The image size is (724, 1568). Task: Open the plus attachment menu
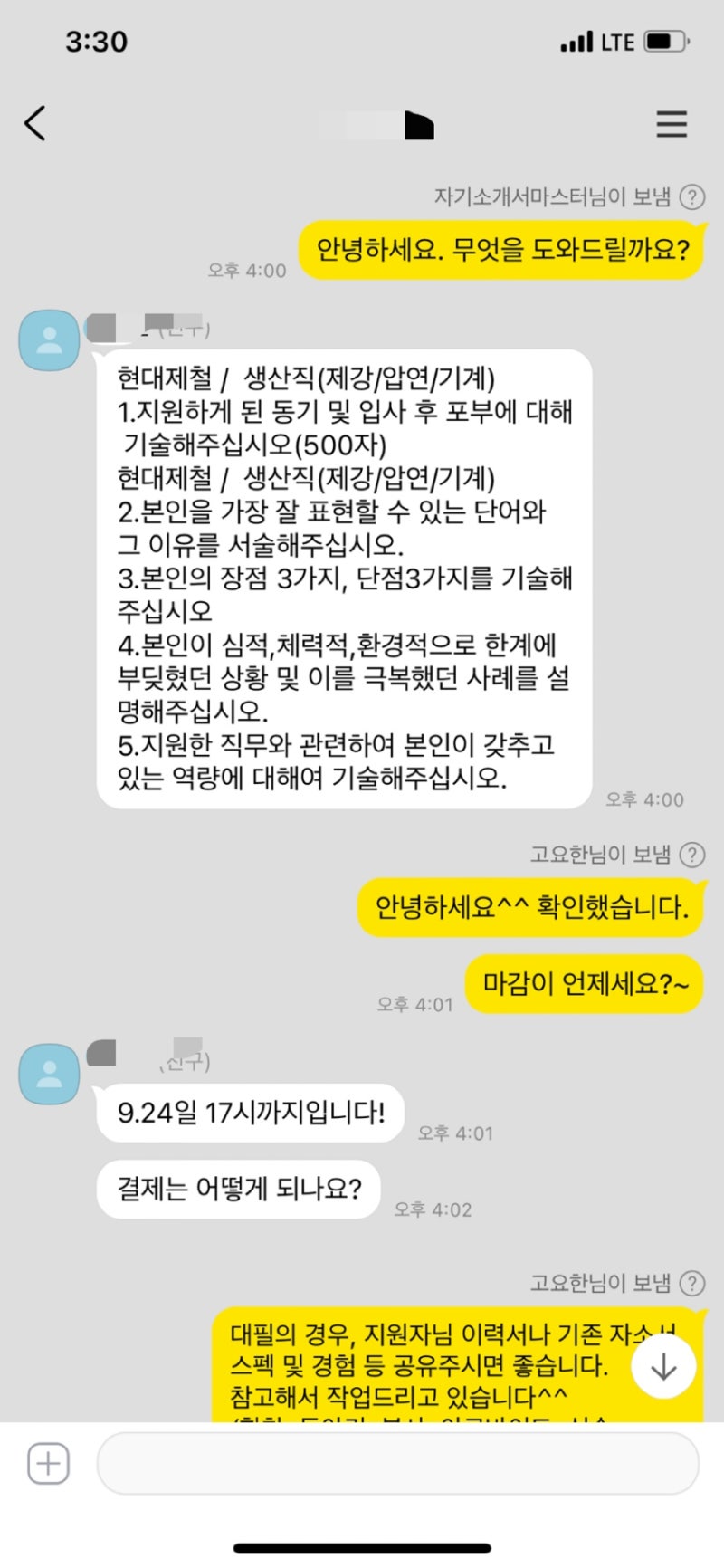click(x=48, y=1463)
